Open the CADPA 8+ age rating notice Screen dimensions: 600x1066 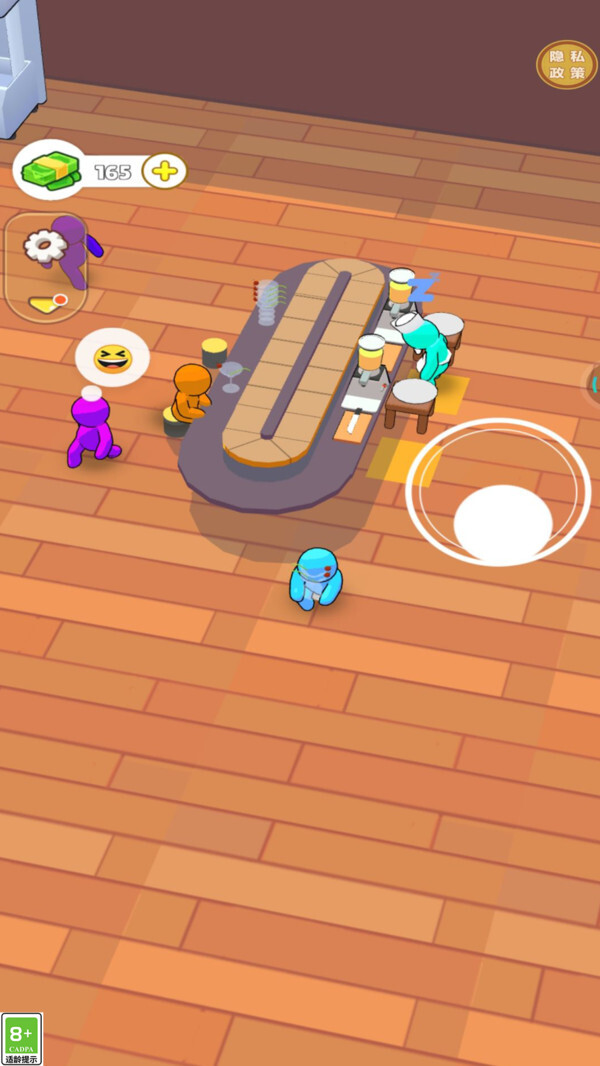click(x=22, y=1039)
